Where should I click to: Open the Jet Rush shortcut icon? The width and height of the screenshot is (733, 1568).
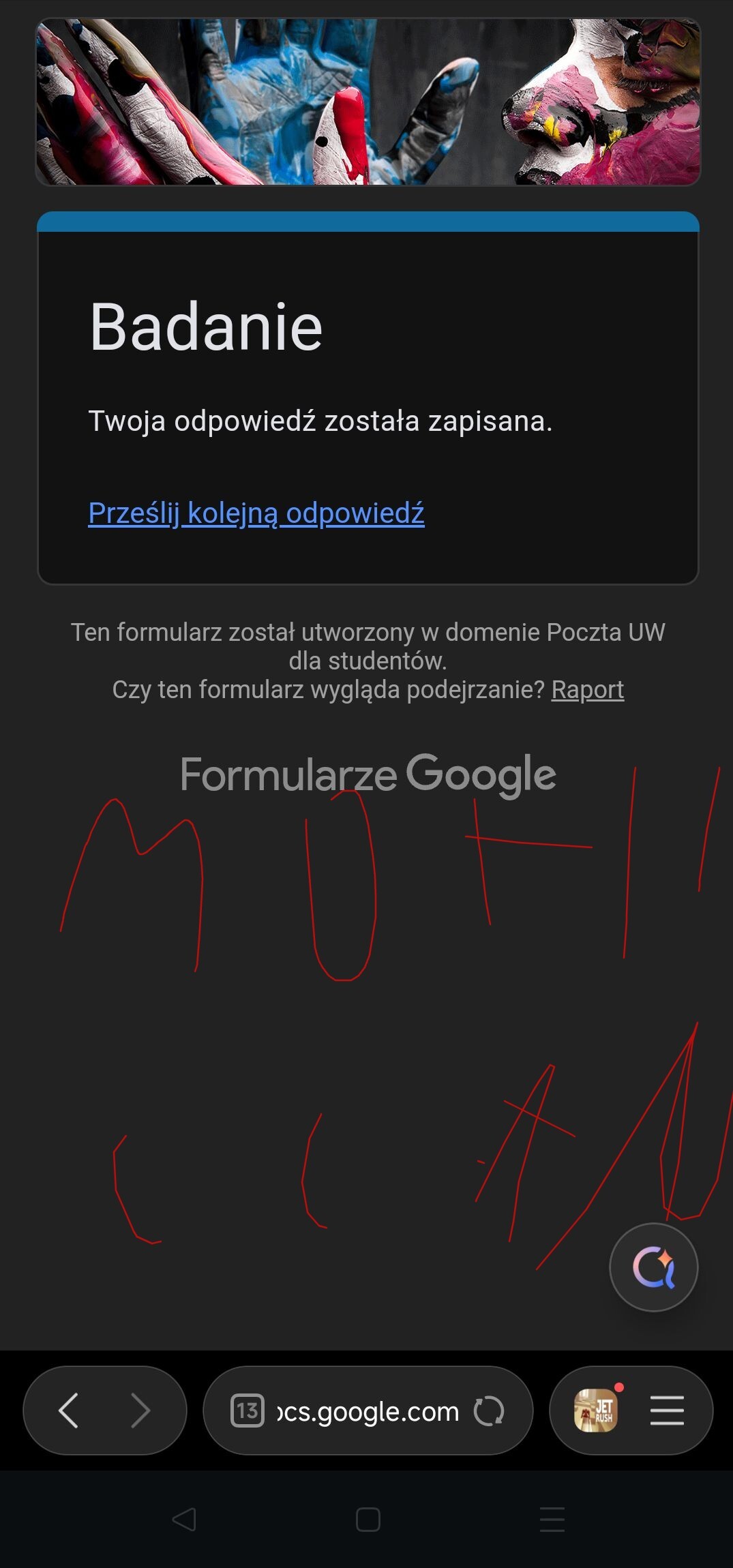tap(596, 1411)
